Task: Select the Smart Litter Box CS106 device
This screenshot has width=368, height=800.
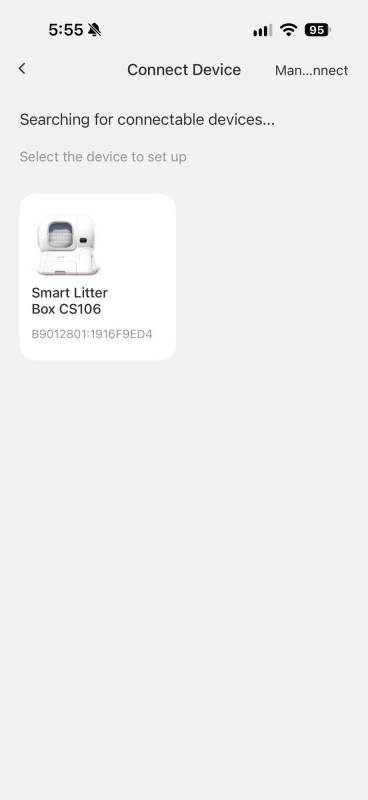Action: (97, 277)
